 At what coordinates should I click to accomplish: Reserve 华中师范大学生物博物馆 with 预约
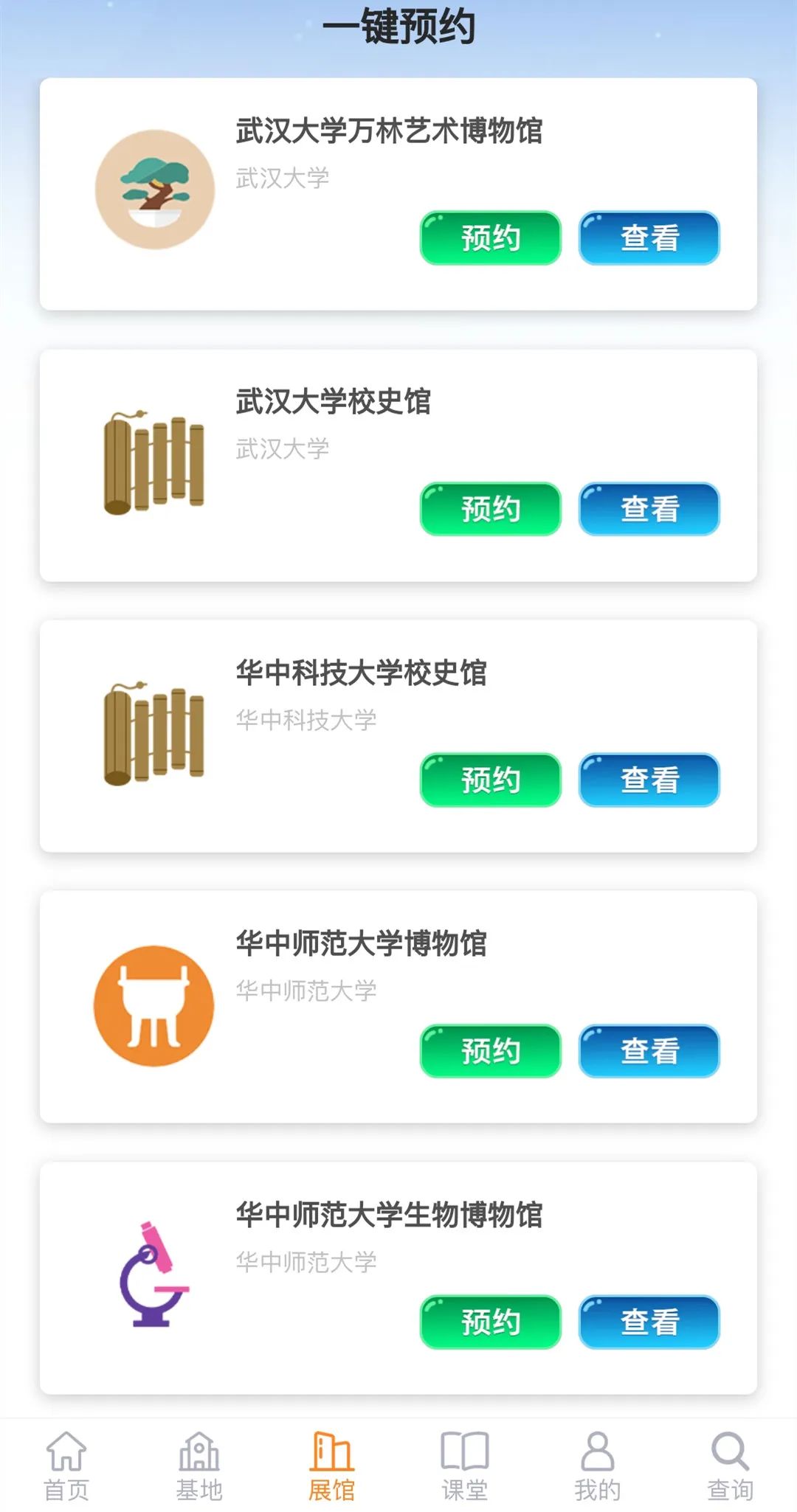tap(491, 1322)
